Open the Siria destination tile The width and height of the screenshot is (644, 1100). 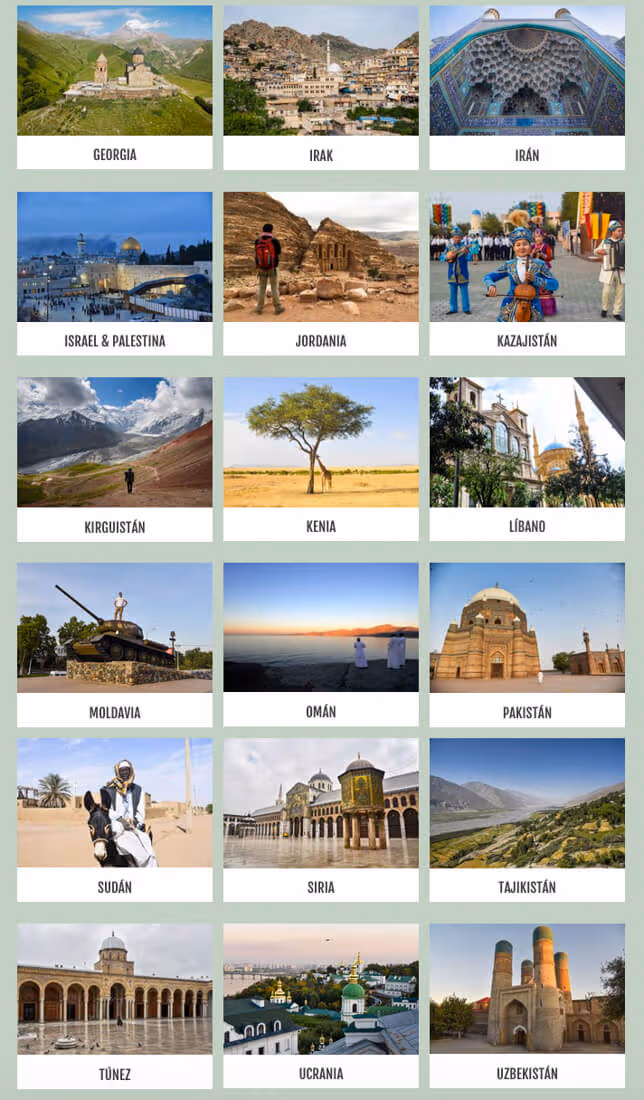[x=321, y=818]
